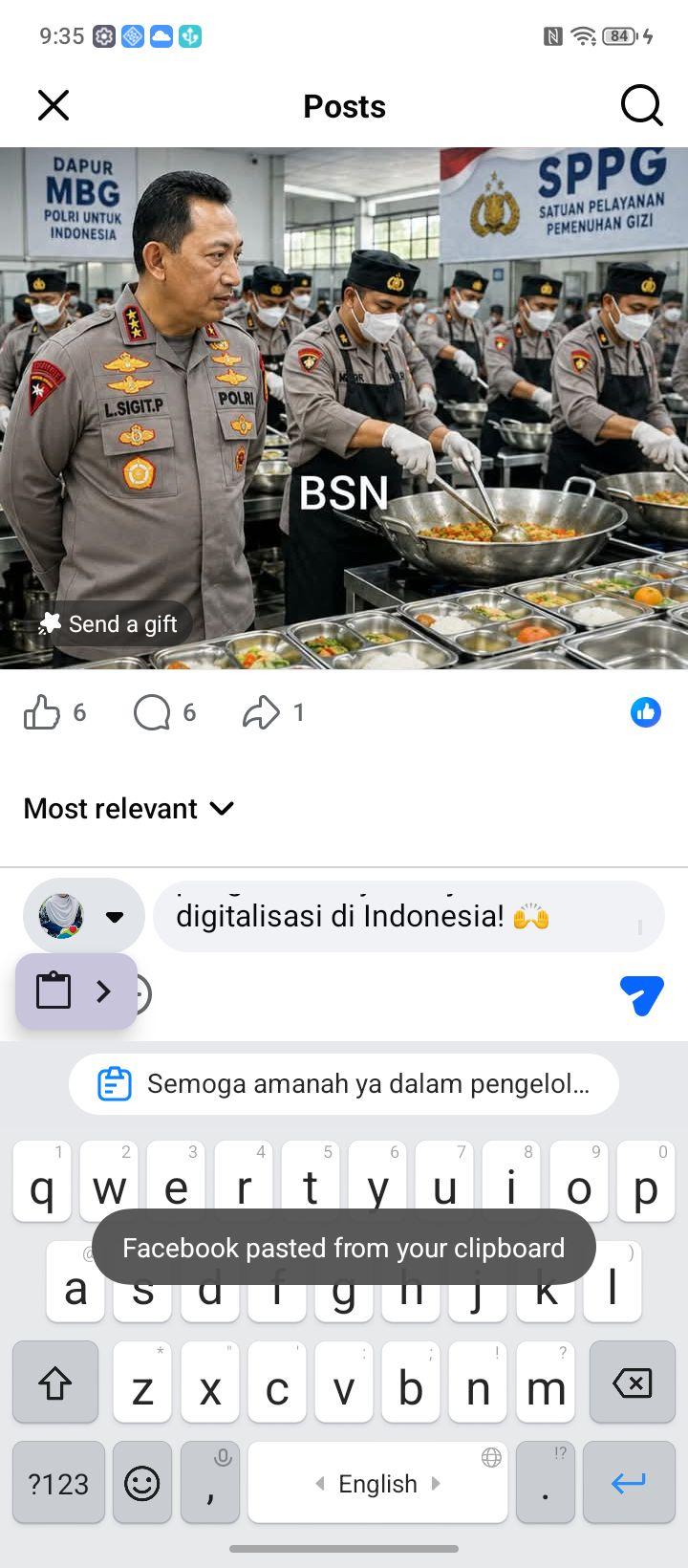Tap Send a gift

click(107, 624)
